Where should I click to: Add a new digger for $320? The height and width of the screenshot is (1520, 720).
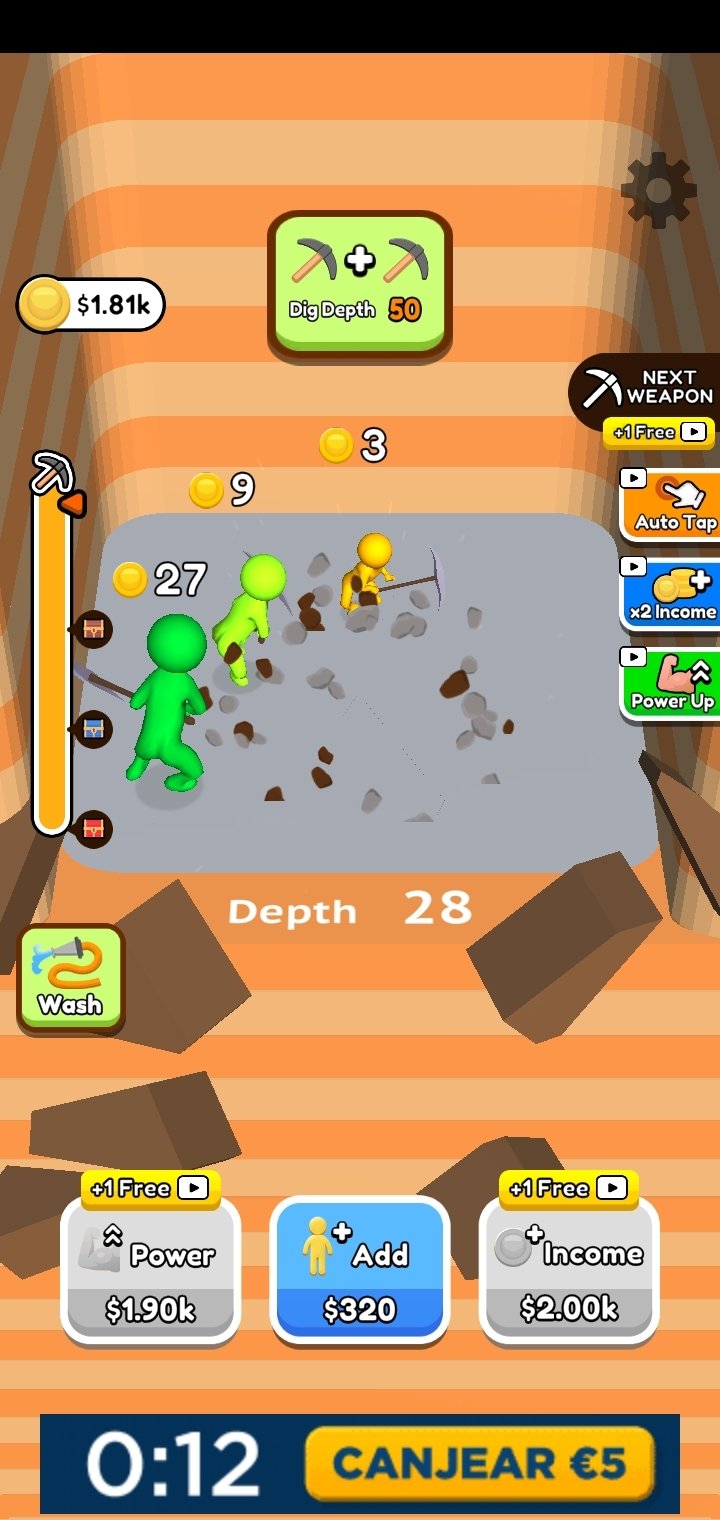360,1270
